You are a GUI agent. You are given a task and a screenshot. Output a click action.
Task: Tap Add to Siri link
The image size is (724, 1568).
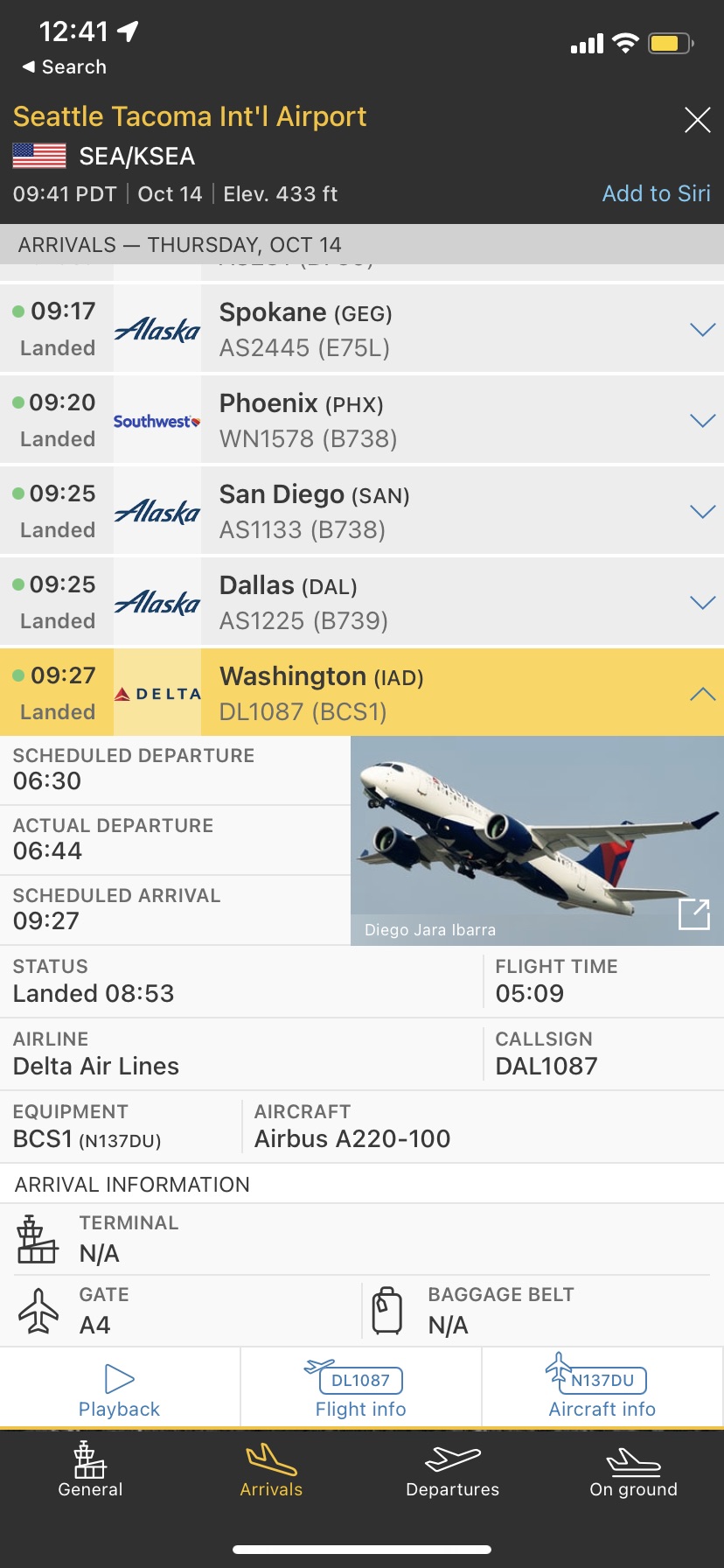(x=656, y=193)
